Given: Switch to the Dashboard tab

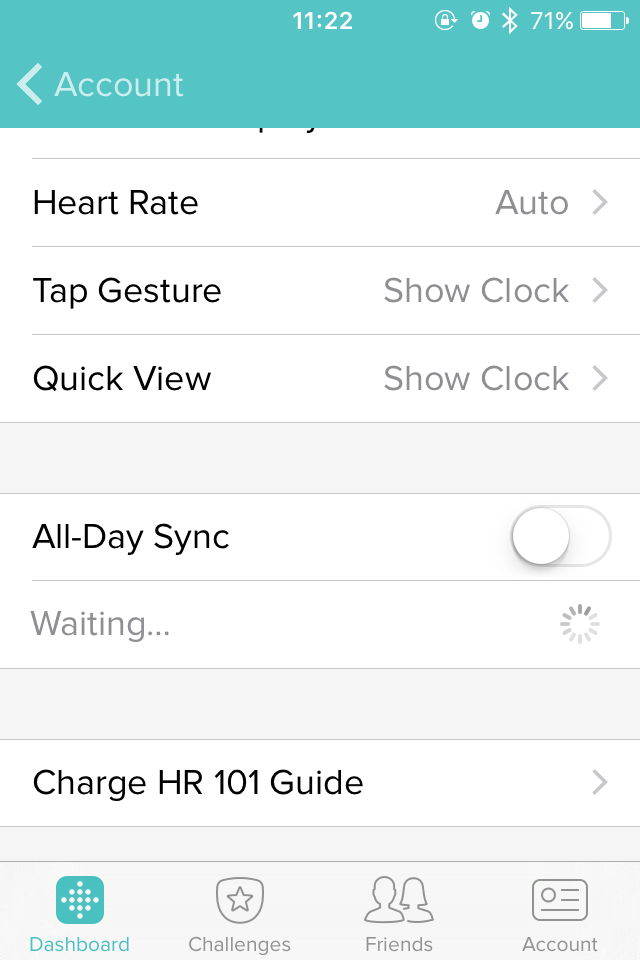Looking at the screenshot, I should tap(80, 914).
